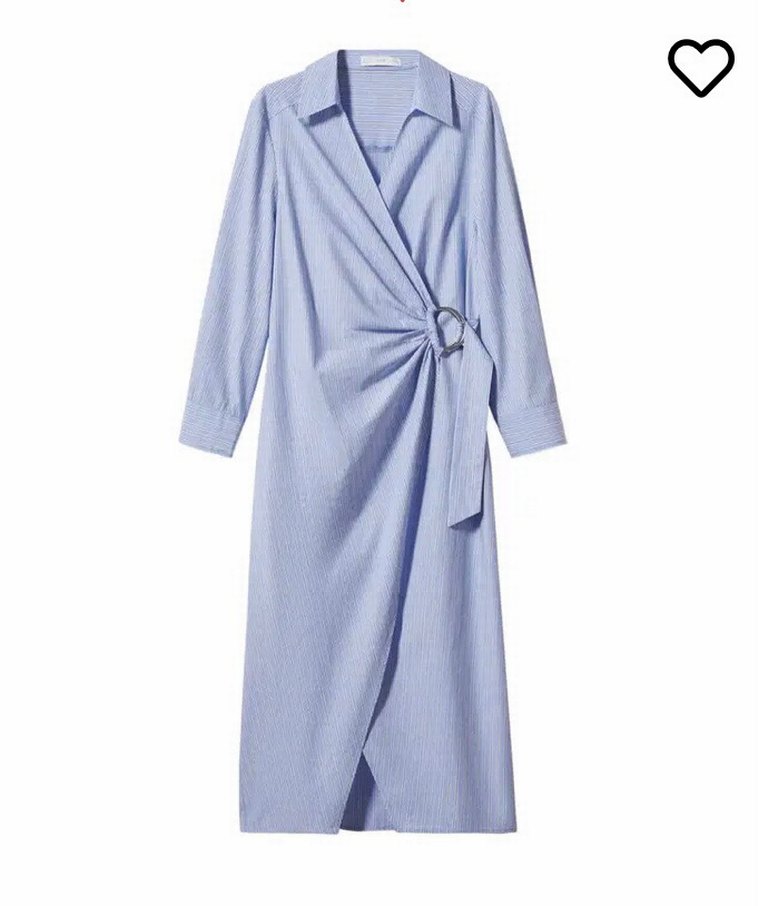The width and height of the screenshot is (758, 906).
Task: Add the blue wrap dress to favorites
Action: tap(701, 67)
